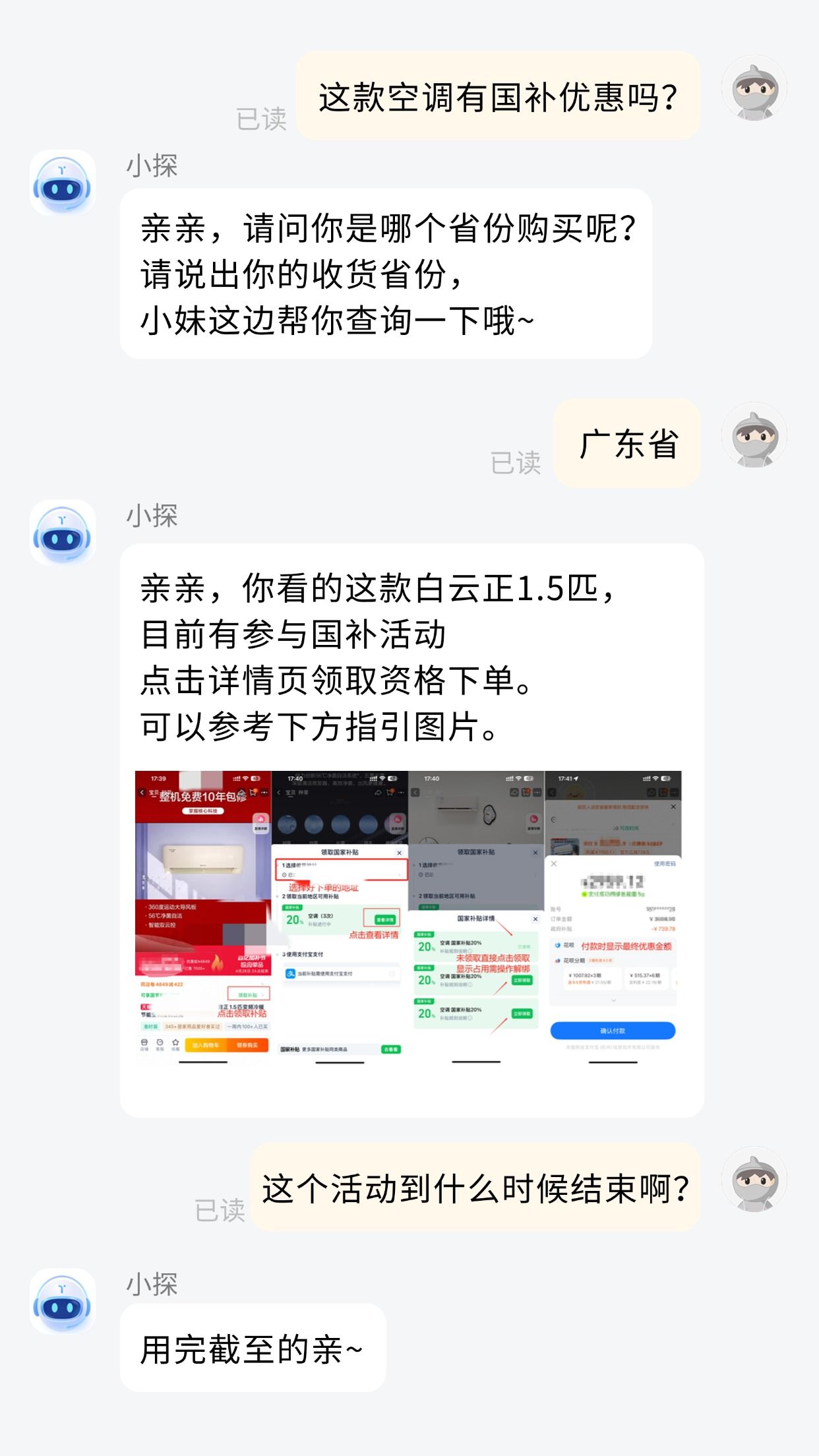819x1456 pixels.
Task: Open the 满4849减422 coupon row chevron
Action: [x=262, y=984]
